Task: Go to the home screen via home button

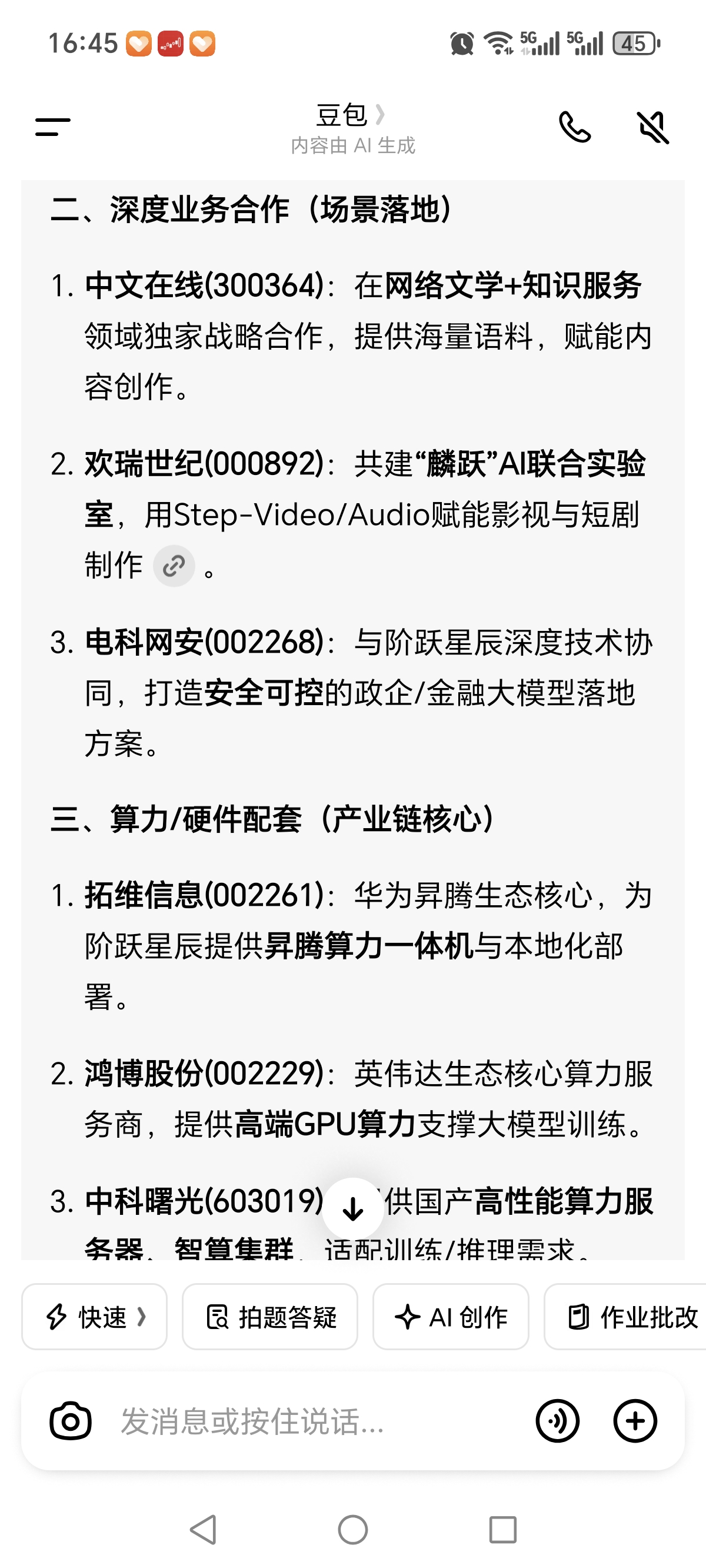Action: point(353,1529)
